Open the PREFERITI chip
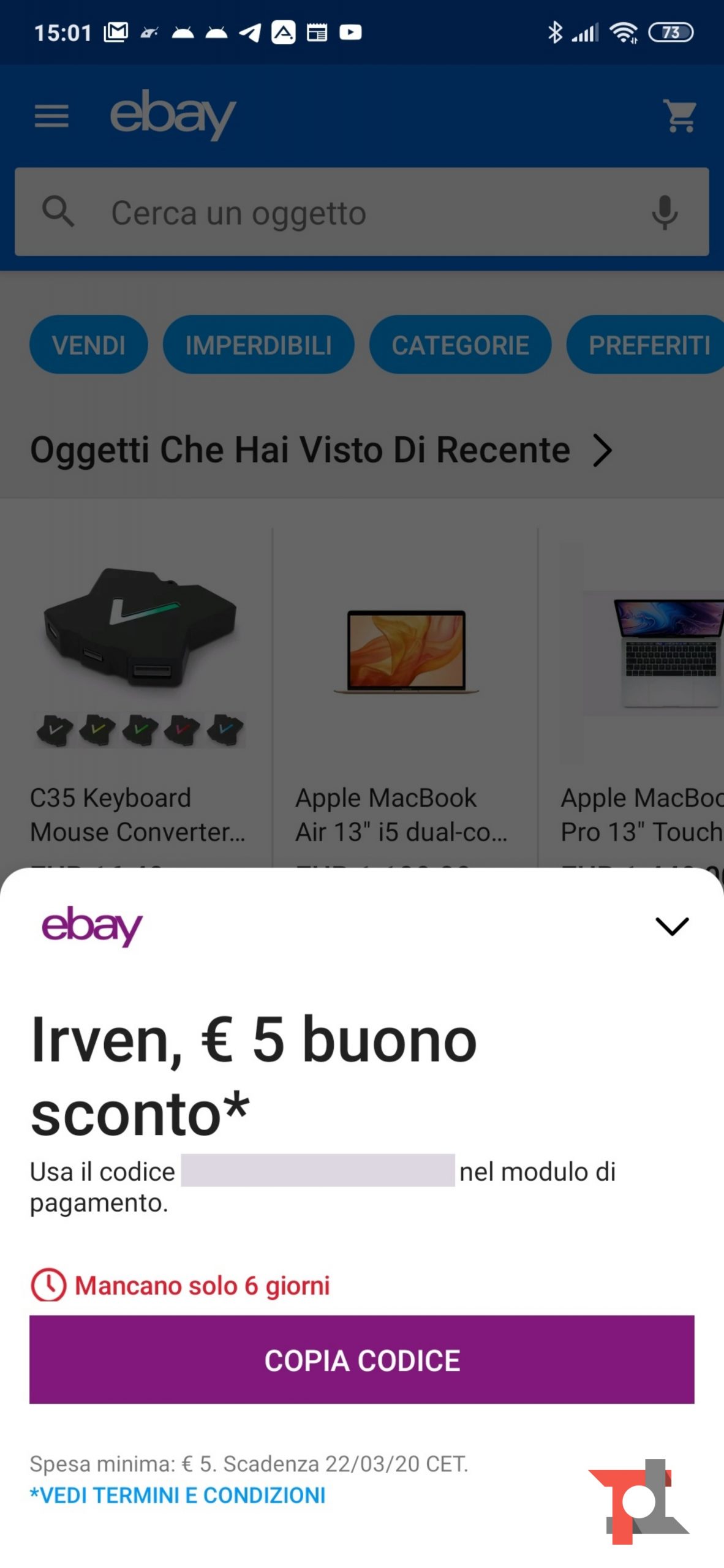Screen dimensions: 724x1568 point(646,345)
